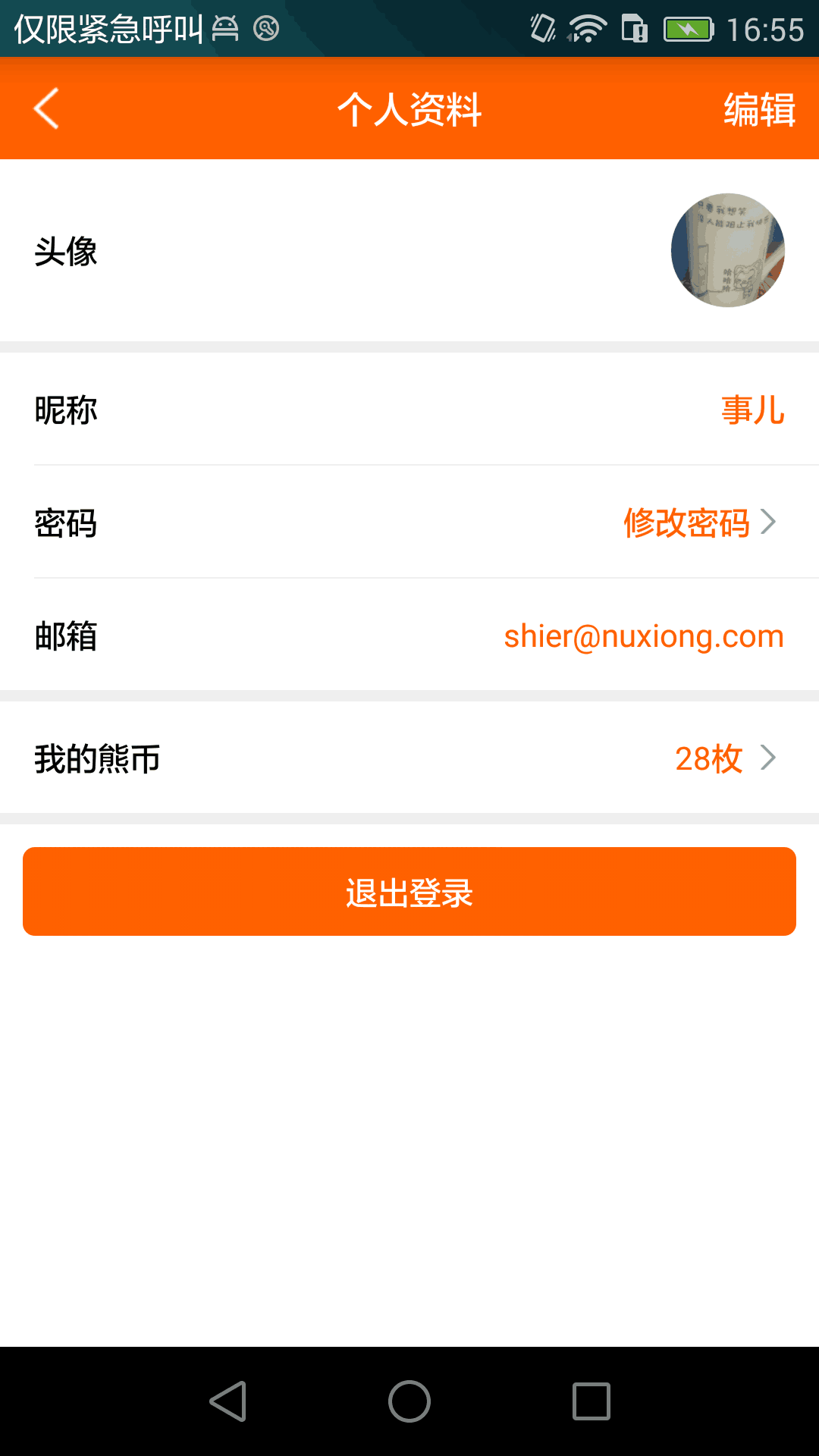This screenshot has height=1456, width=819.
Task: Select the 邮箱 email row
Action: coord(409,635)
